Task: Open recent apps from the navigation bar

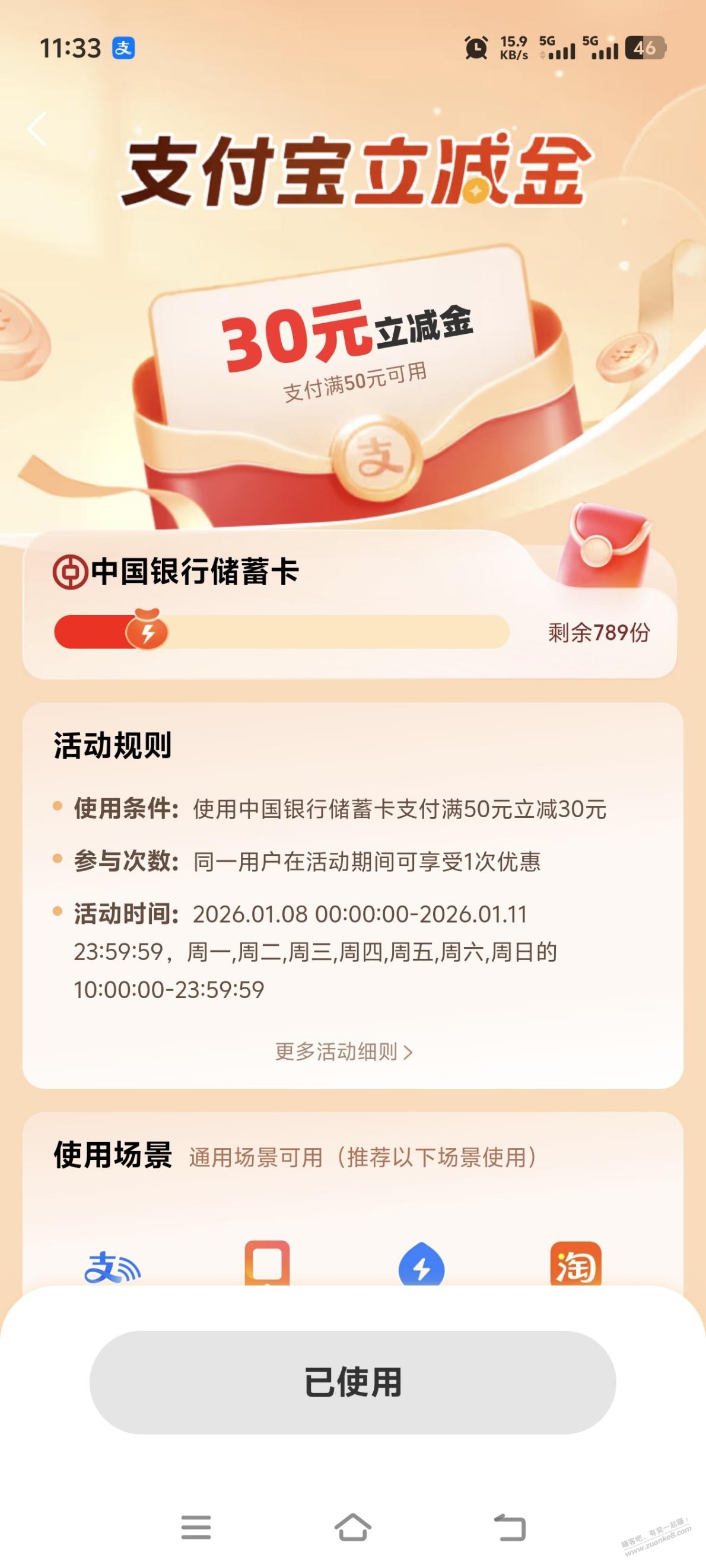Action: (196, 1527)
